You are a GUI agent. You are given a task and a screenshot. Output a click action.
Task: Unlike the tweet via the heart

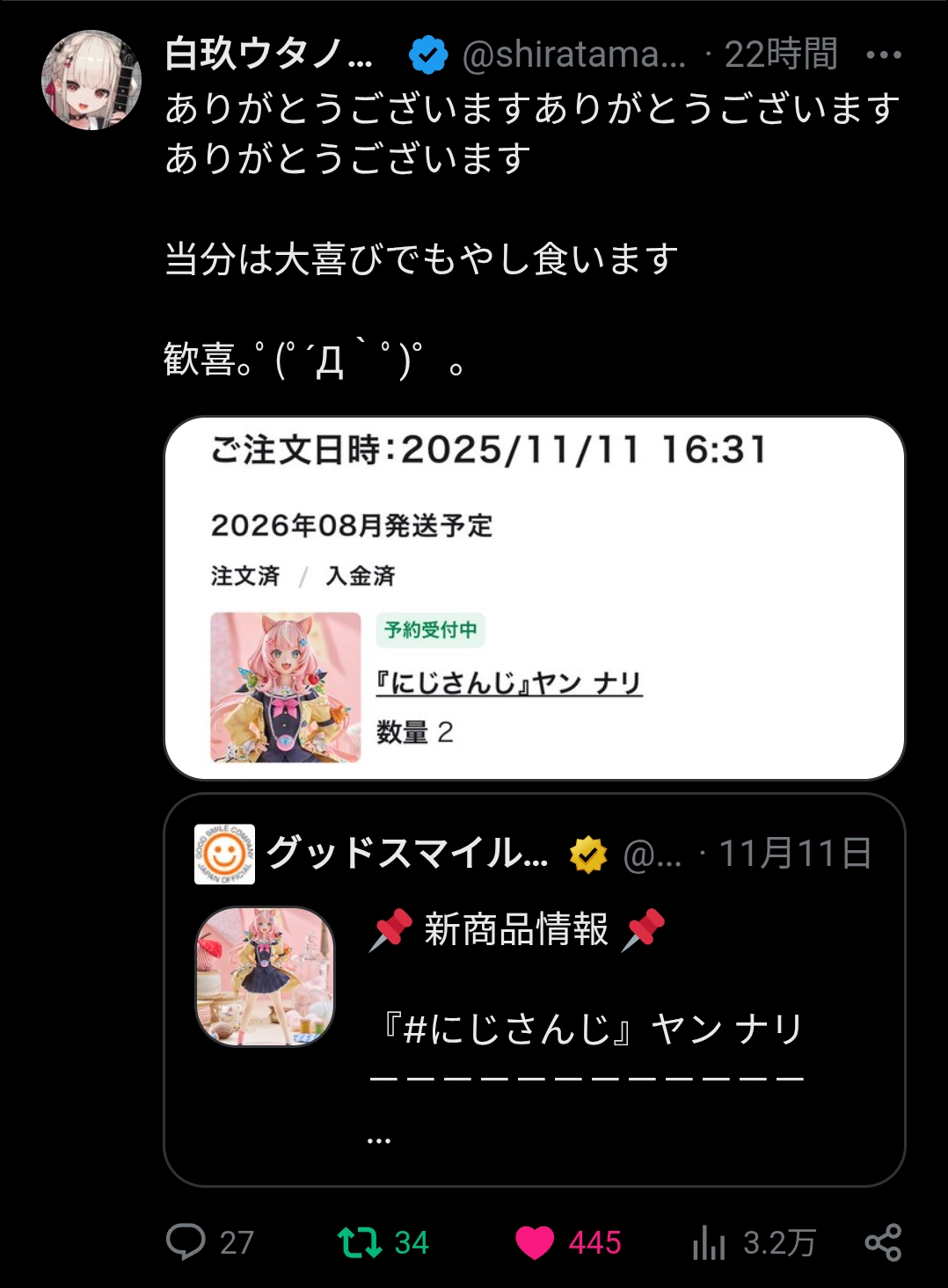coord(535,1241)
